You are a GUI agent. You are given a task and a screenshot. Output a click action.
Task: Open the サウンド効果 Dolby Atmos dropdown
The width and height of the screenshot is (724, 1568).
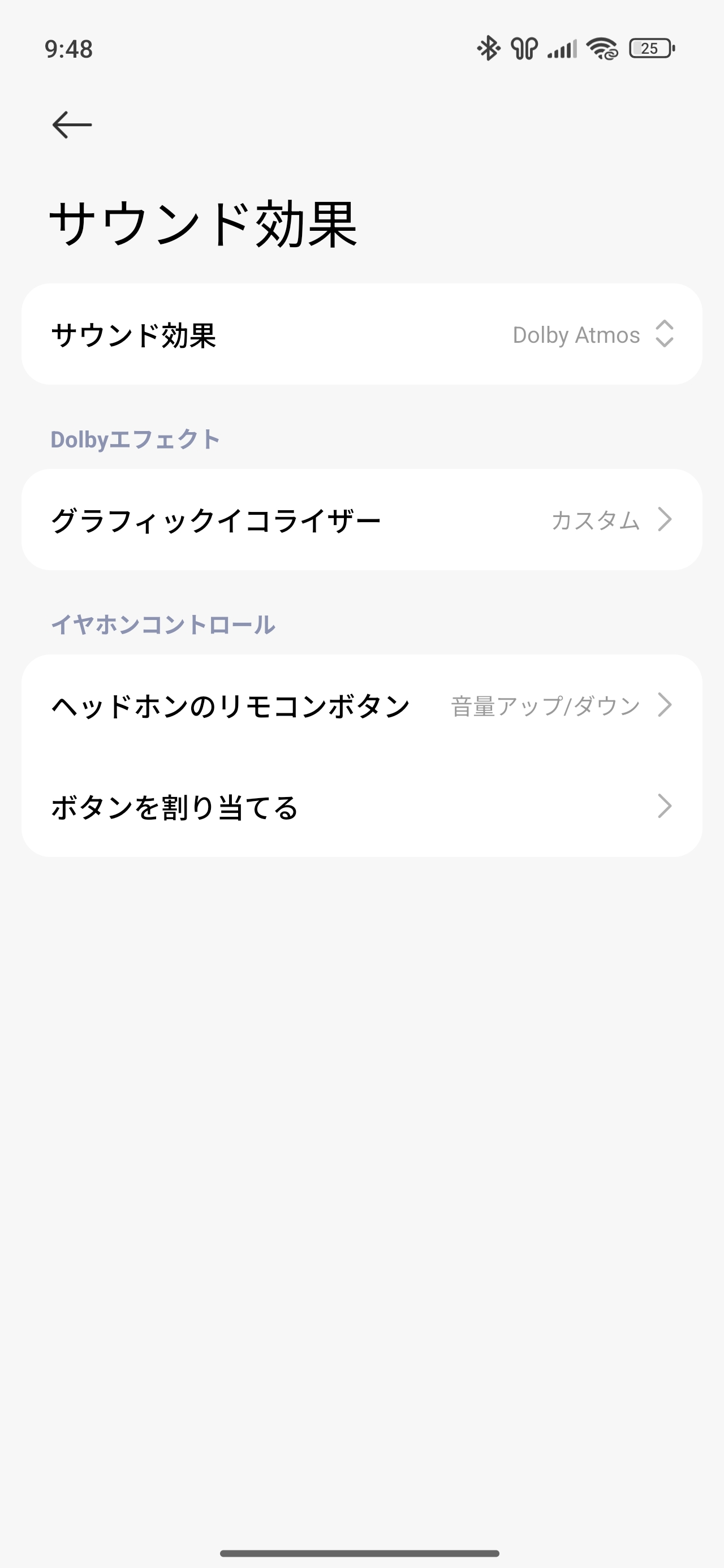(361, 334)
